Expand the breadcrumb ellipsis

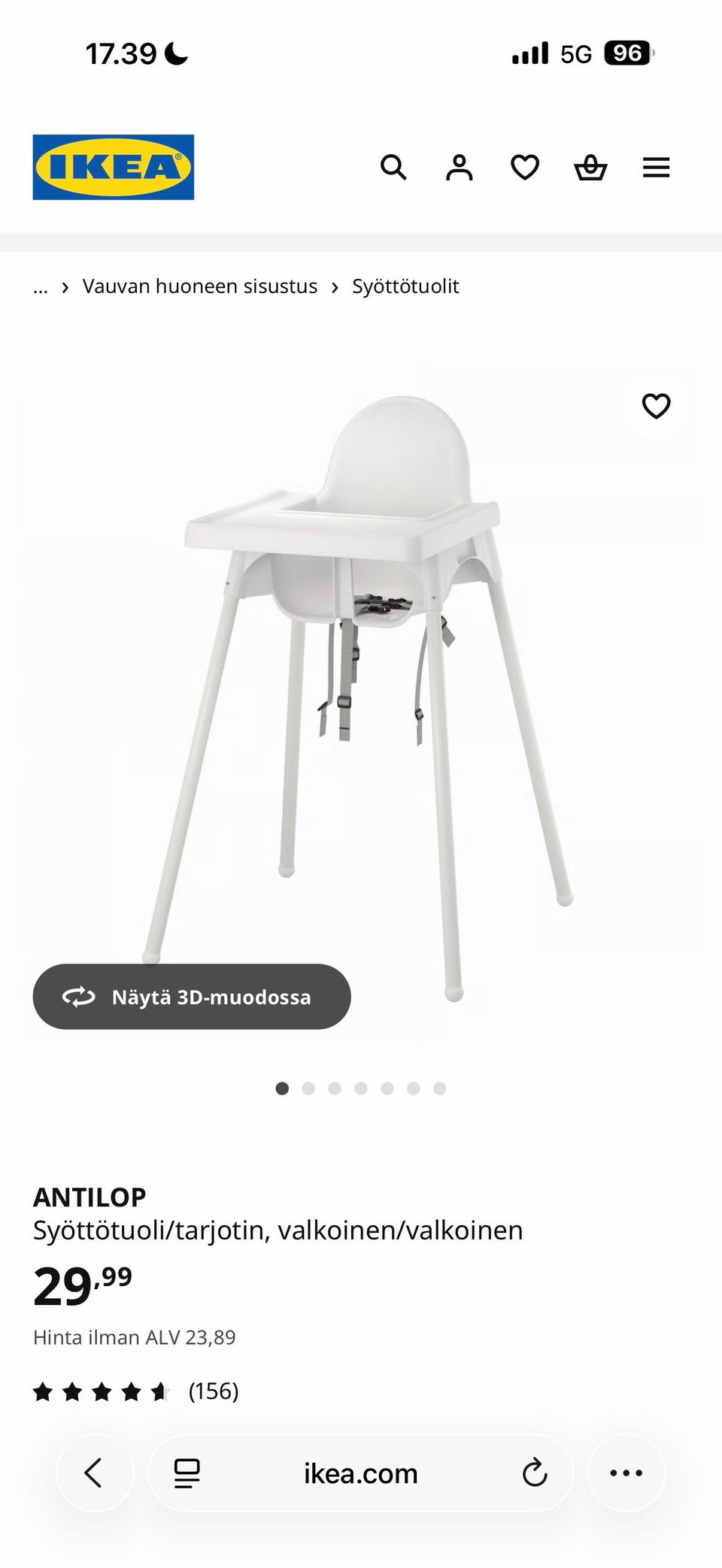tap(41, 286)
